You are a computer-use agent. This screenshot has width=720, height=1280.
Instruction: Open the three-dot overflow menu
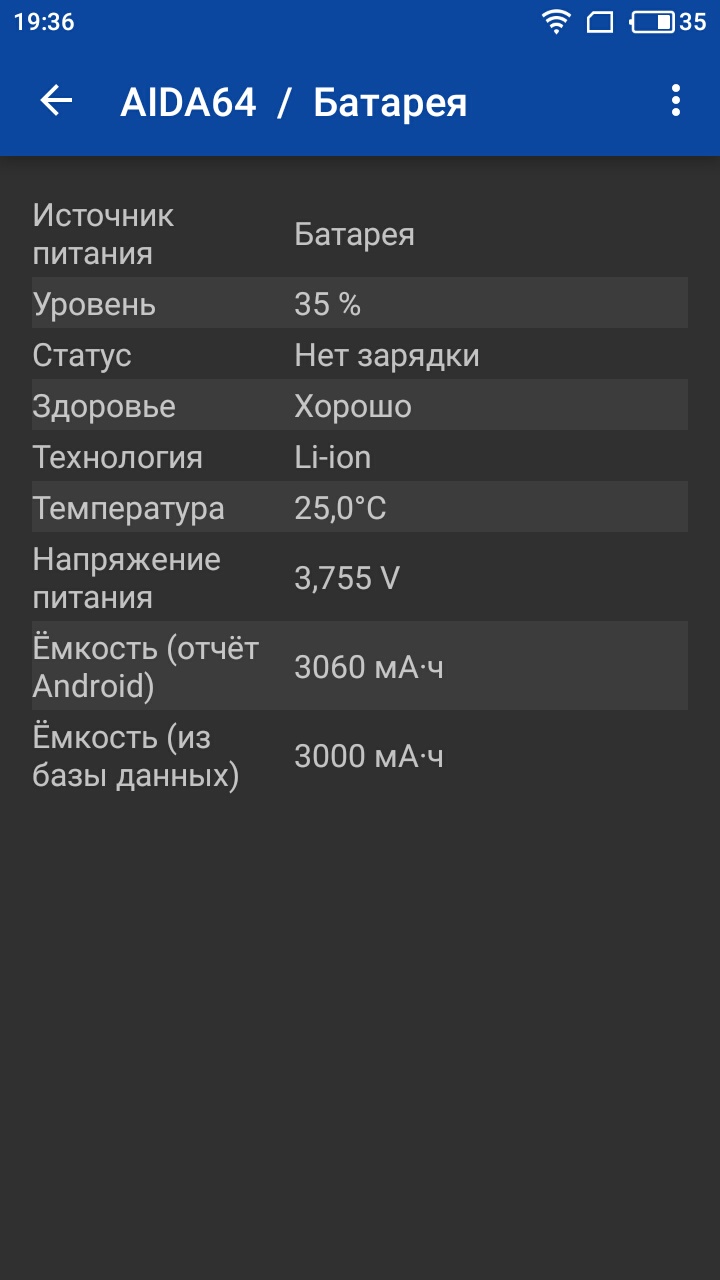676,100
